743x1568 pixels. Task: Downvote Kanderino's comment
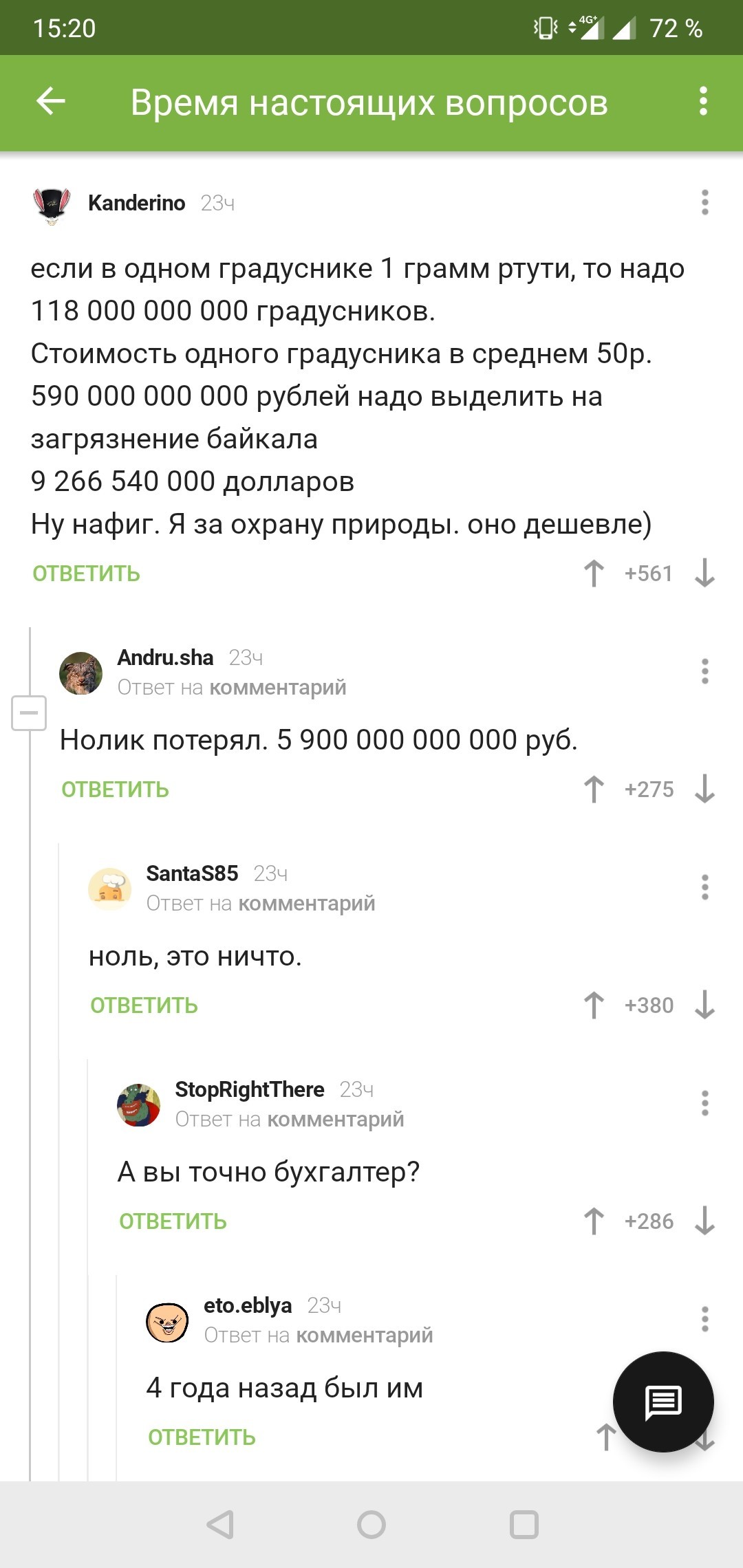pos(704,574)
